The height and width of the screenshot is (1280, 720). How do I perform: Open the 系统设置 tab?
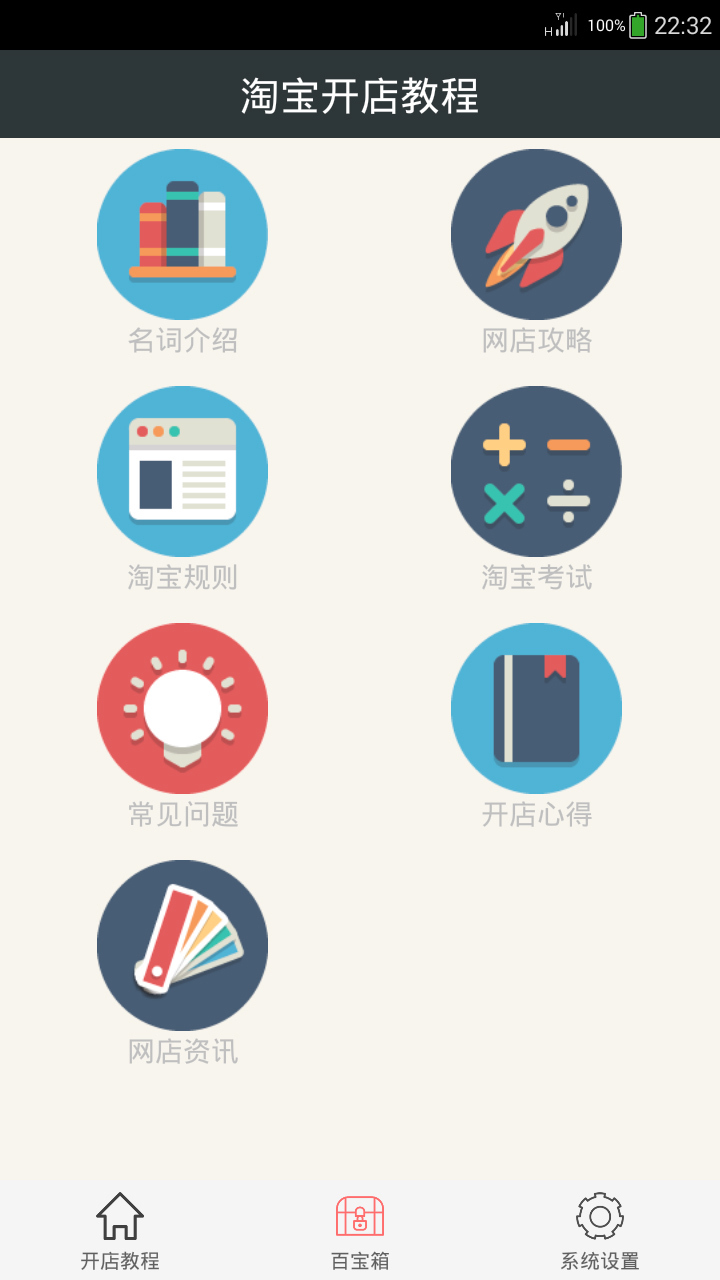pyautogui.click(x=600, y=1229)
